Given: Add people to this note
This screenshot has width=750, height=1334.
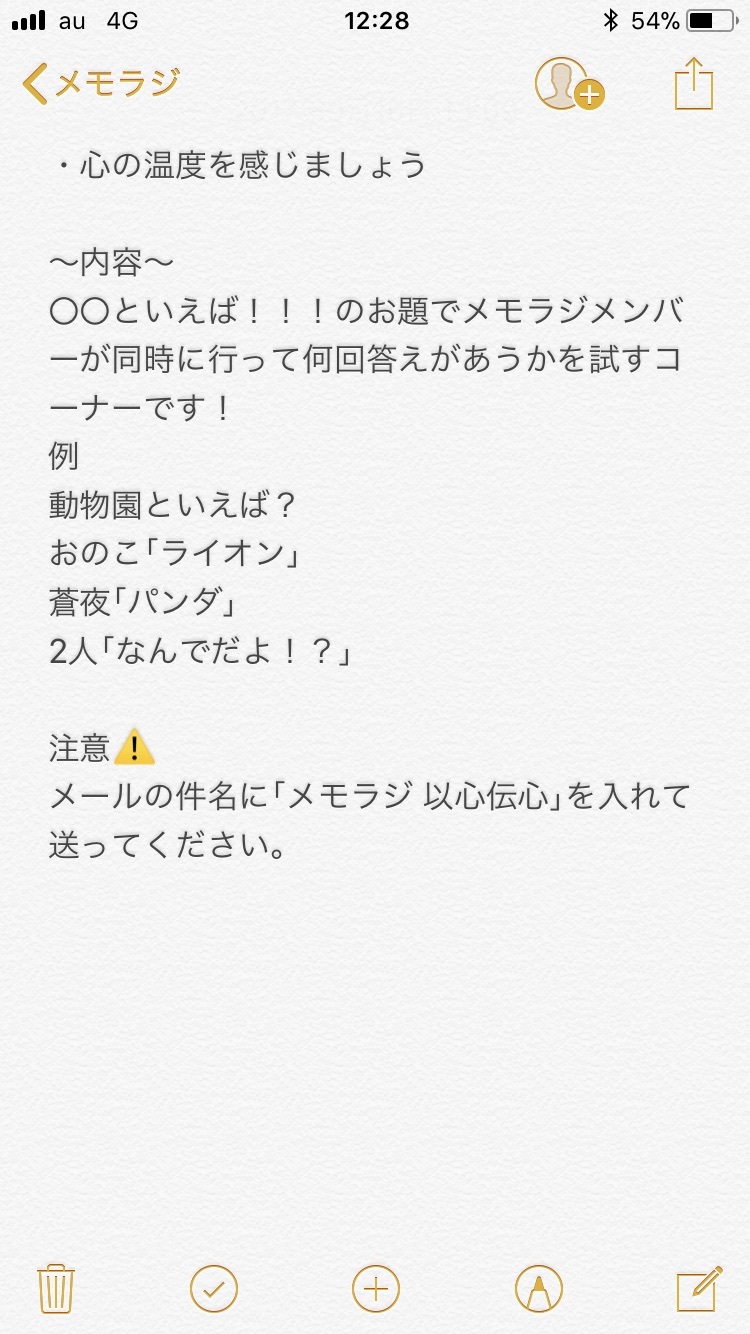Looking at the screenshot, I should click(569, 84).
